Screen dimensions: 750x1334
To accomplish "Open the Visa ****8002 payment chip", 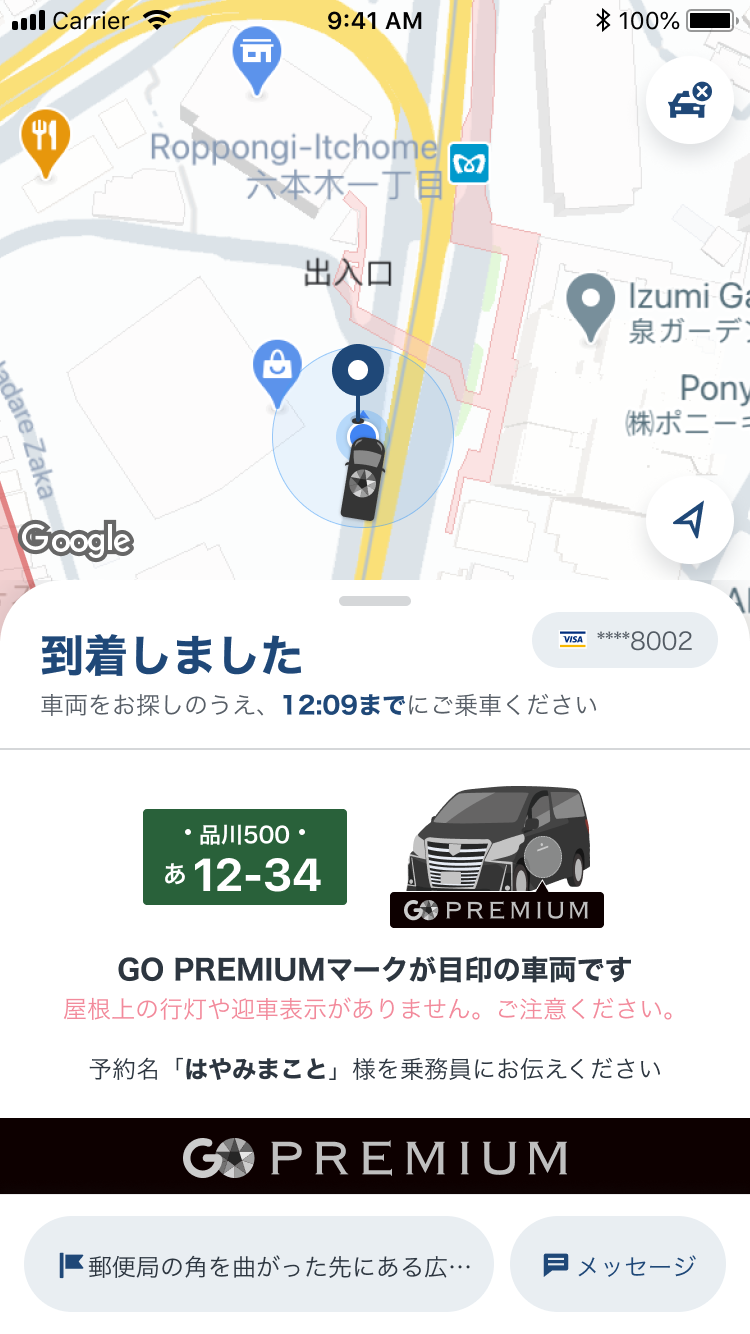I will (625, 640).
